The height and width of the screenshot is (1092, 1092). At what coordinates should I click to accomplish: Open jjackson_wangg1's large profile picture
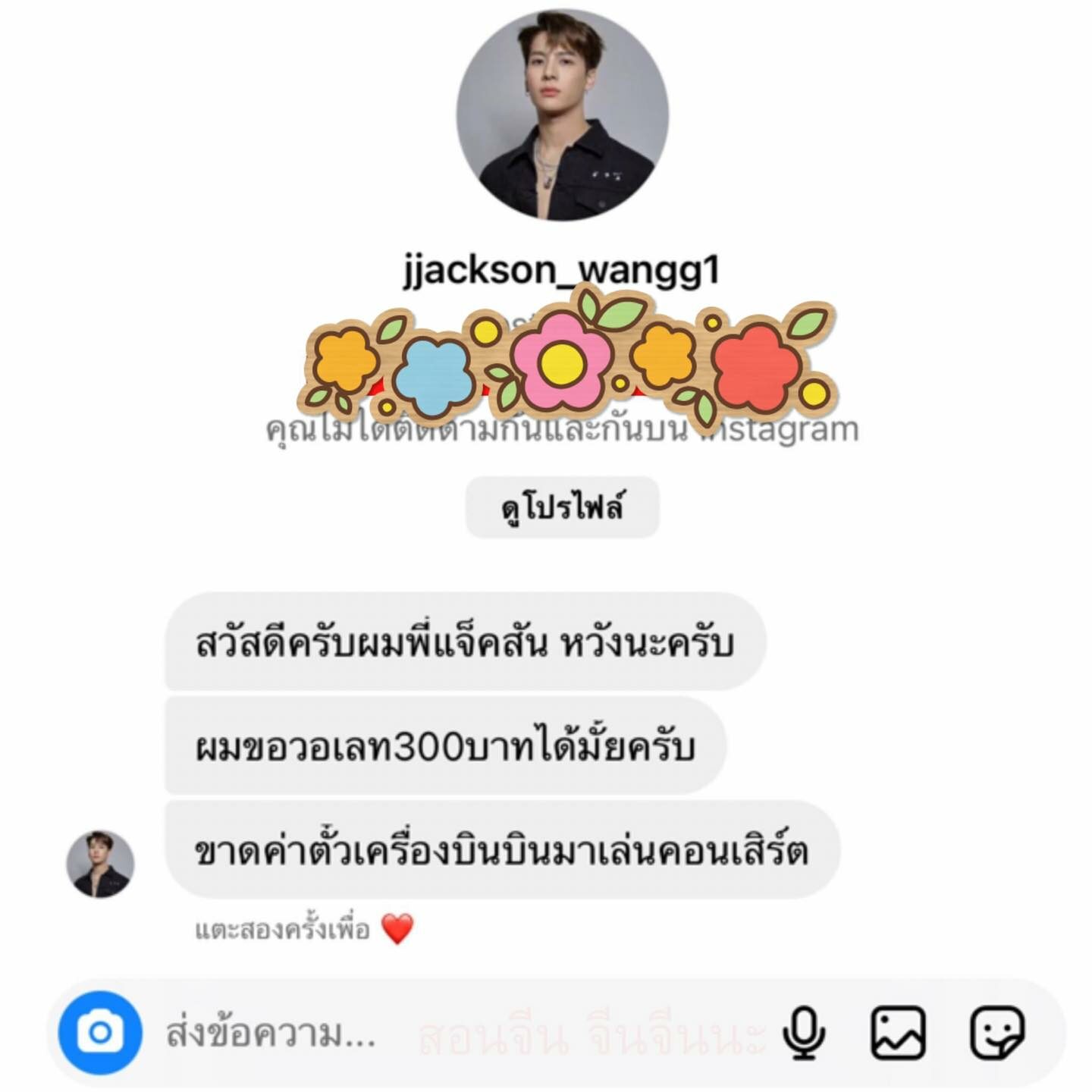tap(562, 115)
